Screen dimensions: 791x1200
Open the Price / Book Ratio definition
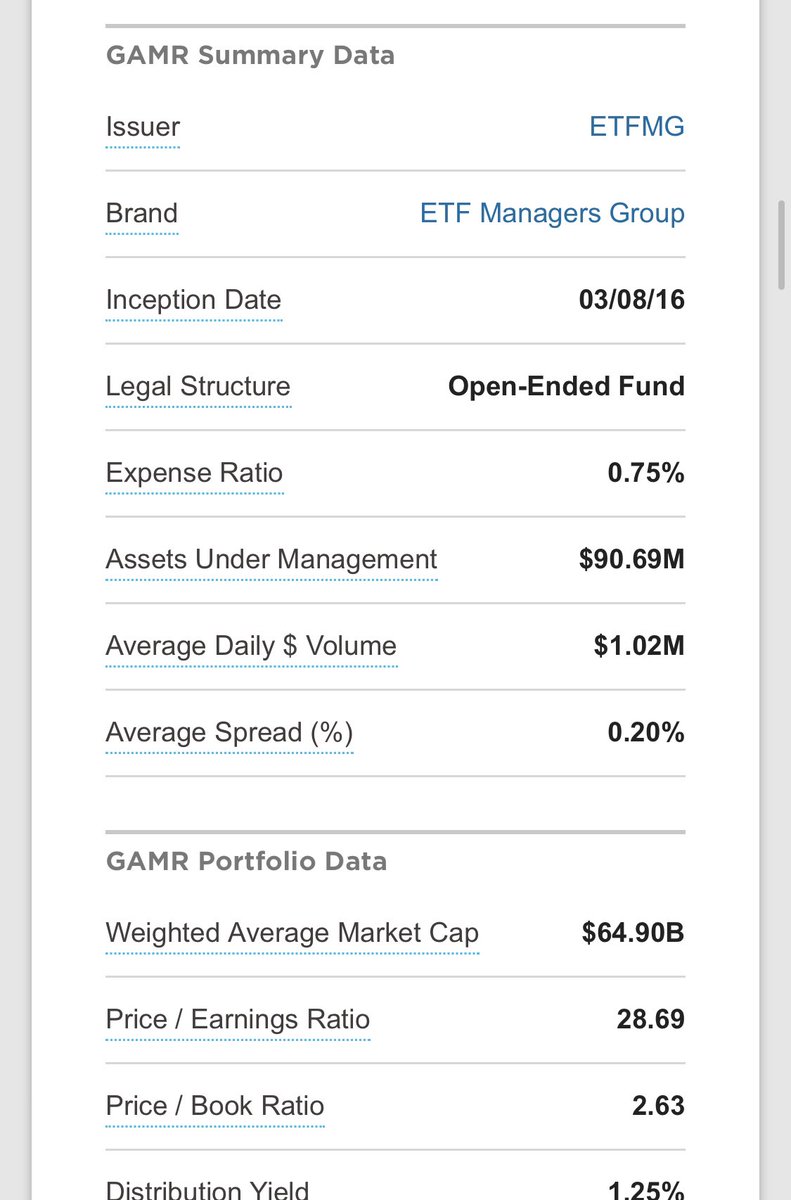pos(215,1106)
